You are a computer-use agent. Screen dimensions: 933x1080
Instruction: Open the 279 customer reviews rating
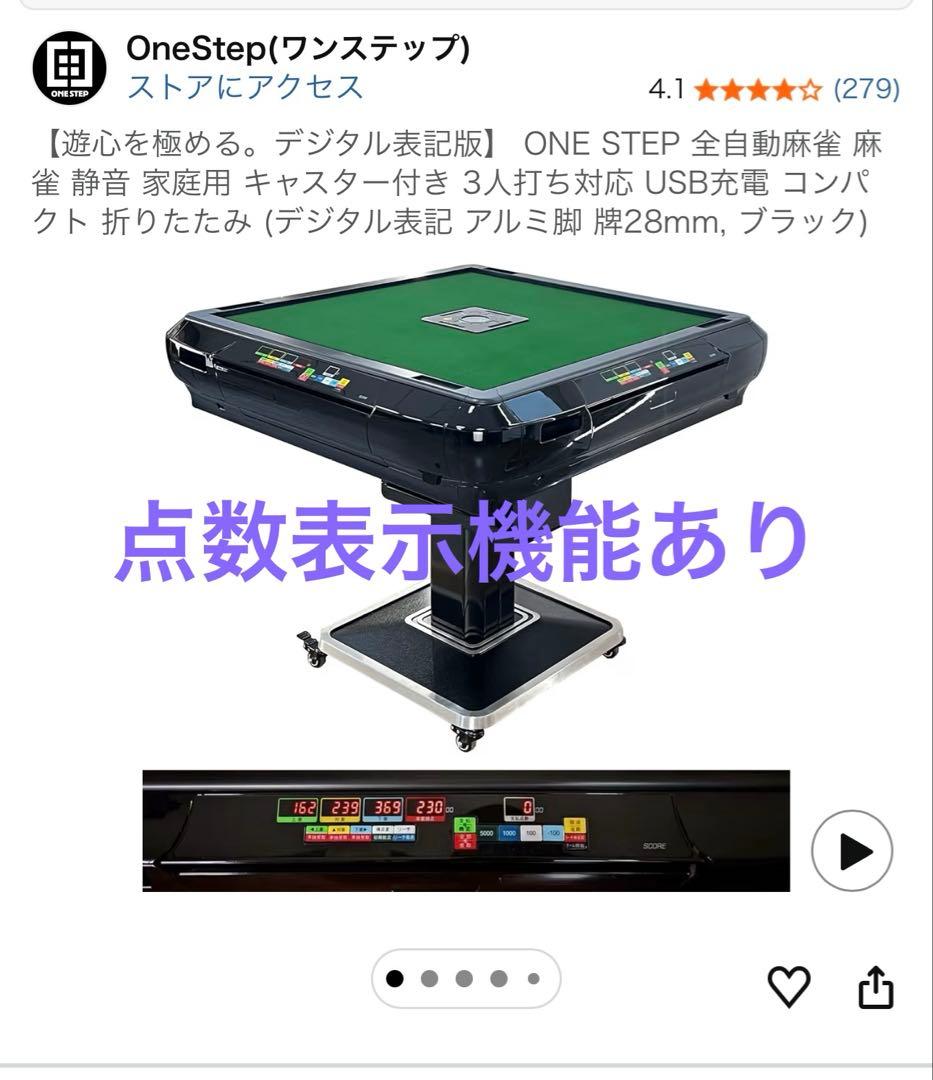866,89
